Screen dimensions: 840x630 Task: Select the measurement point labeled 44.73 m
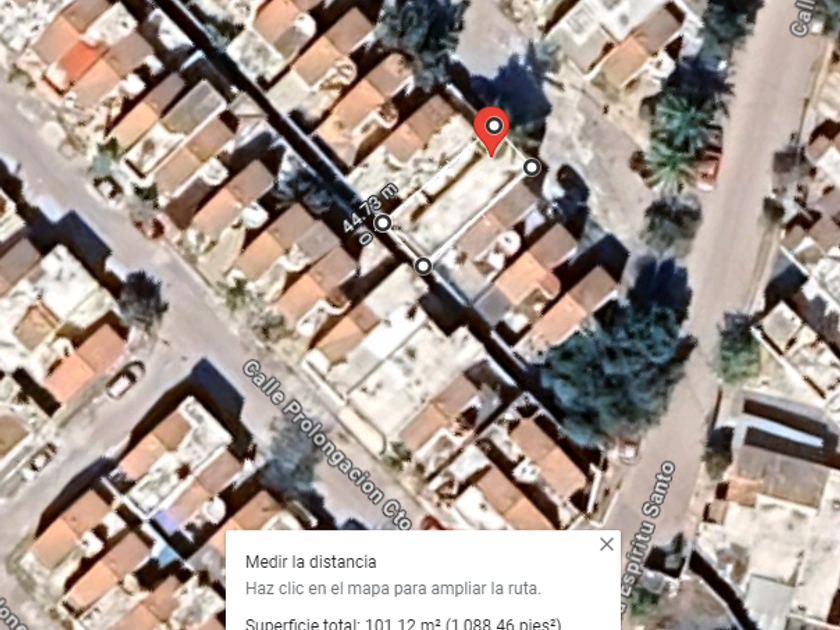tap(383, 223)
